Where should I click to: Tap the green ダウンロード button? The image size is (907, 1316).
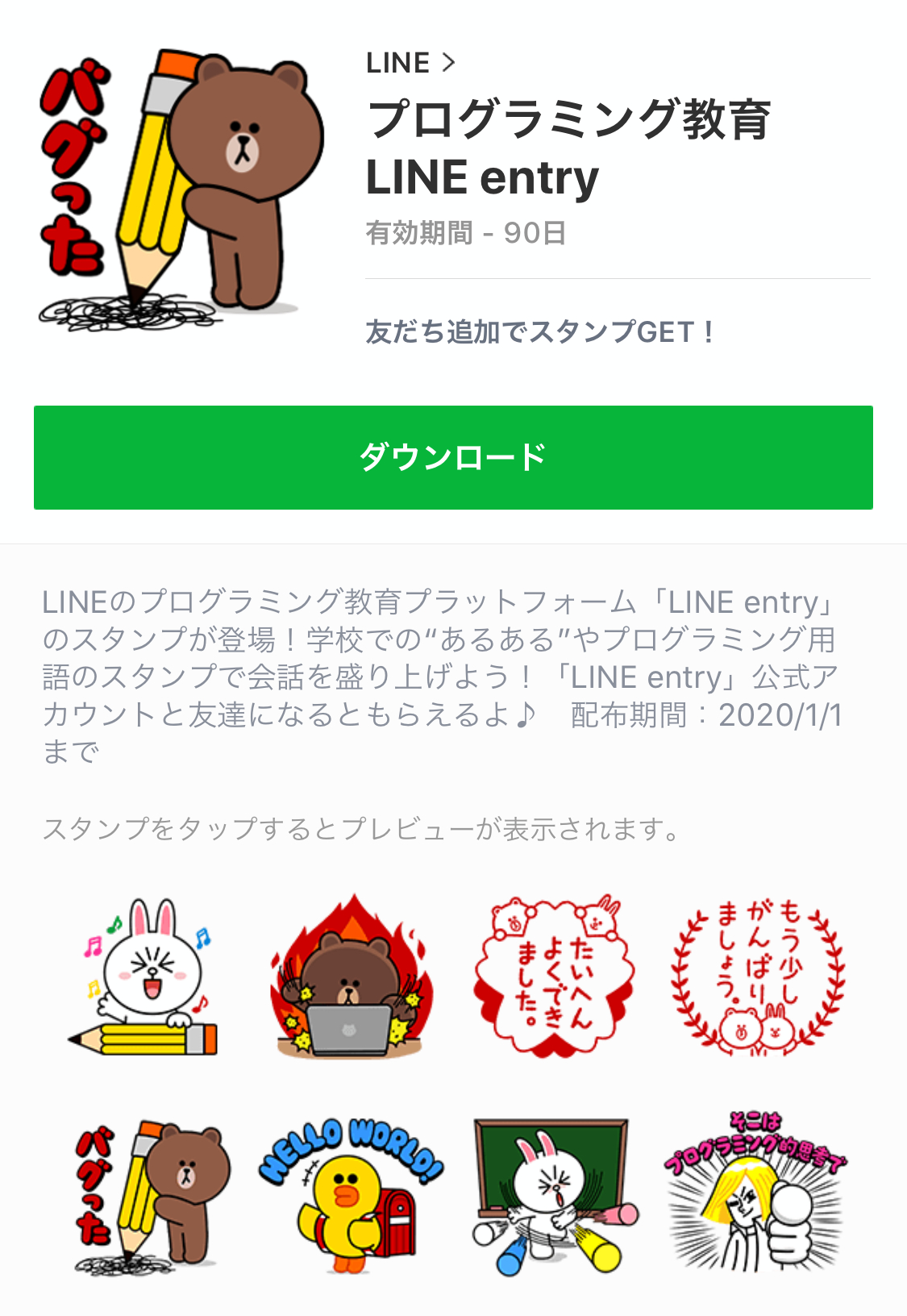click(453, 457)
